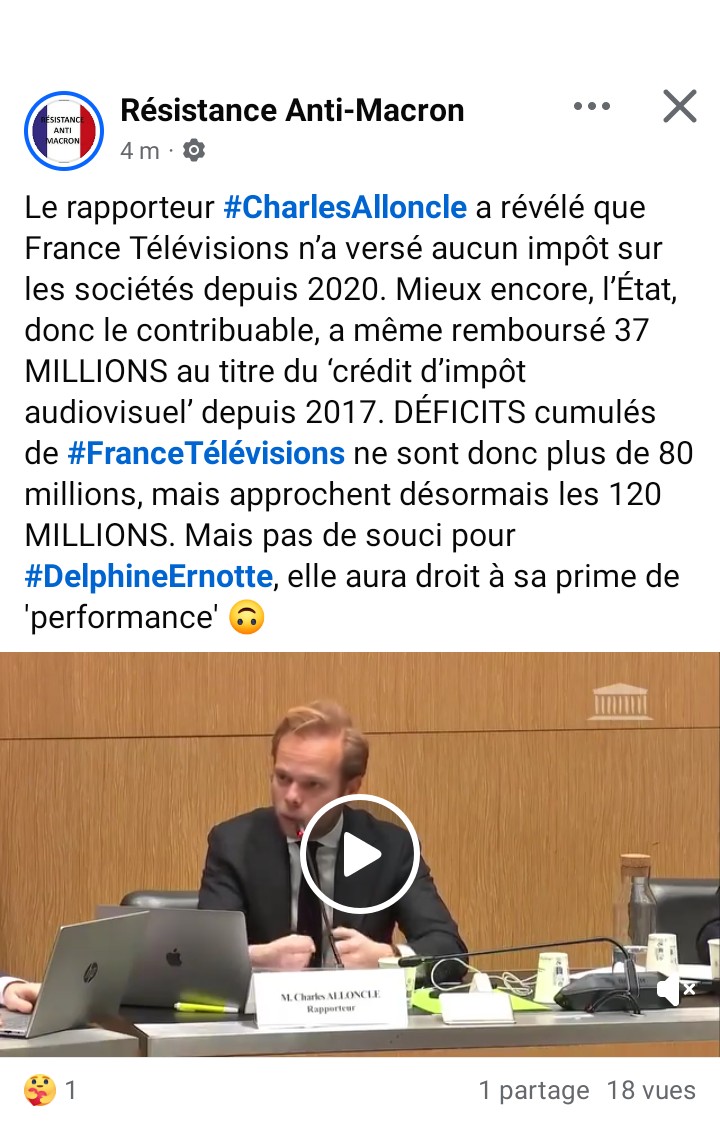The width and height of the screenshot is (720, 1122).
Task: Open Résistance Anti-Macron page name
Action: click(292, 111)
